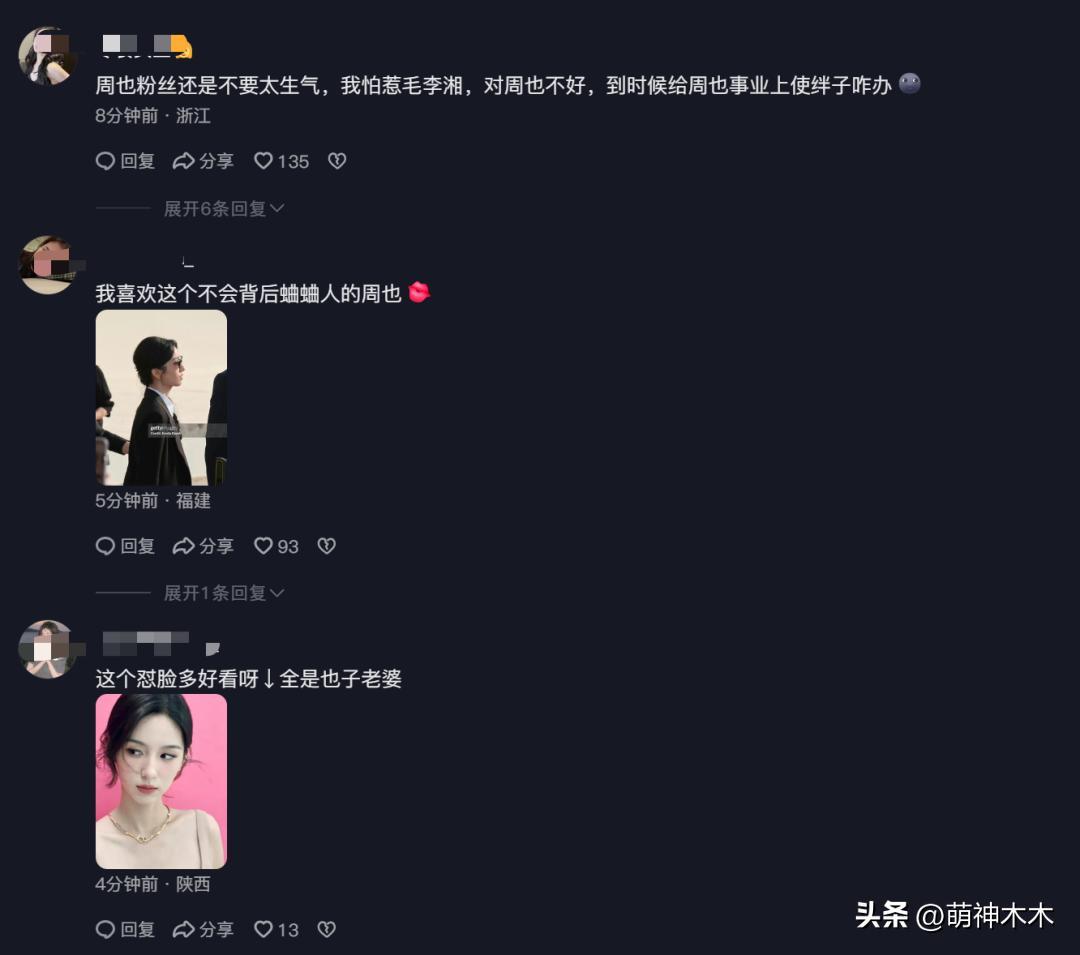1080x955 pixels.
Task: Open the Fujian commenter's avatar
Action: [x=47, y=265]
